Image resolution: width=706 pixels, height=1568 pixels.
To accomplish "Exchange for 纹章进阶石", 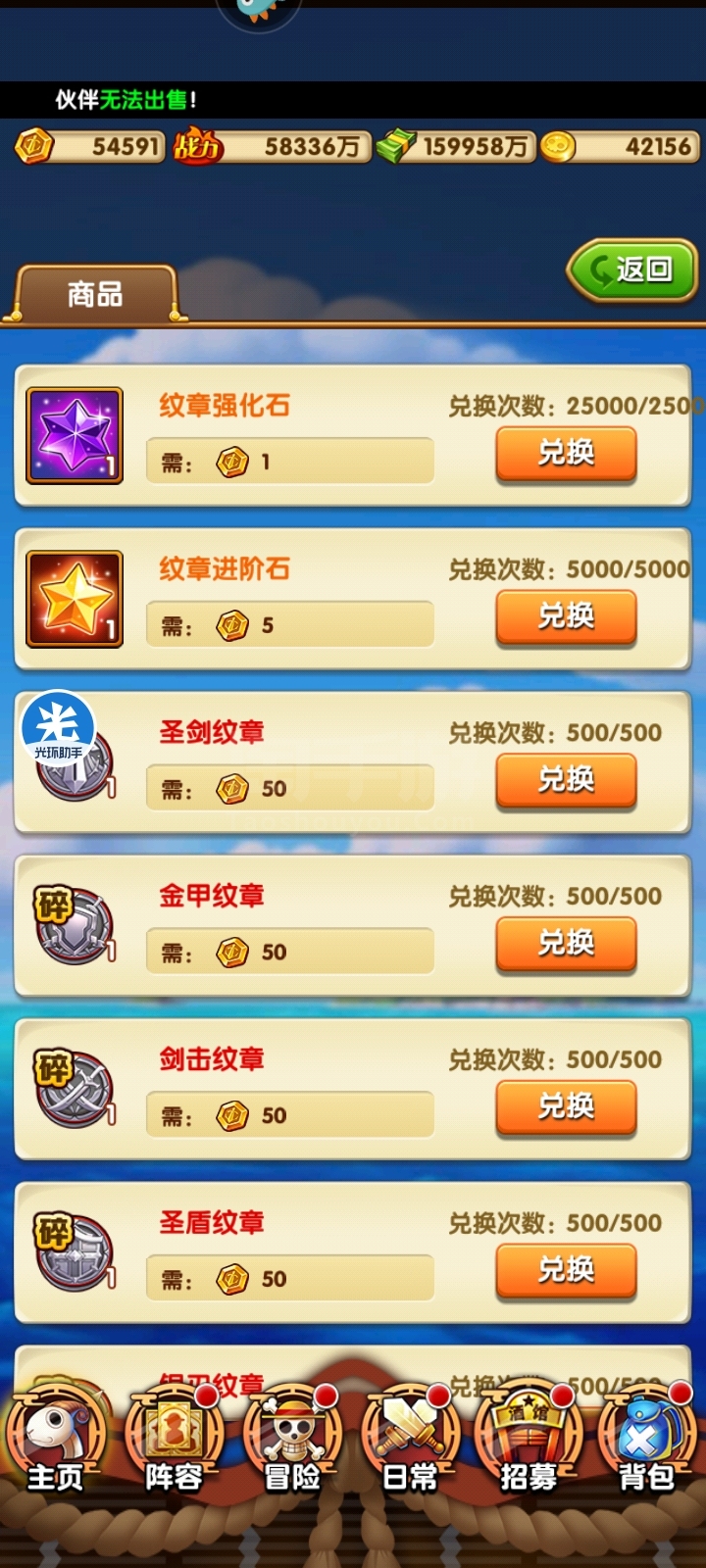I will [566, 617].
